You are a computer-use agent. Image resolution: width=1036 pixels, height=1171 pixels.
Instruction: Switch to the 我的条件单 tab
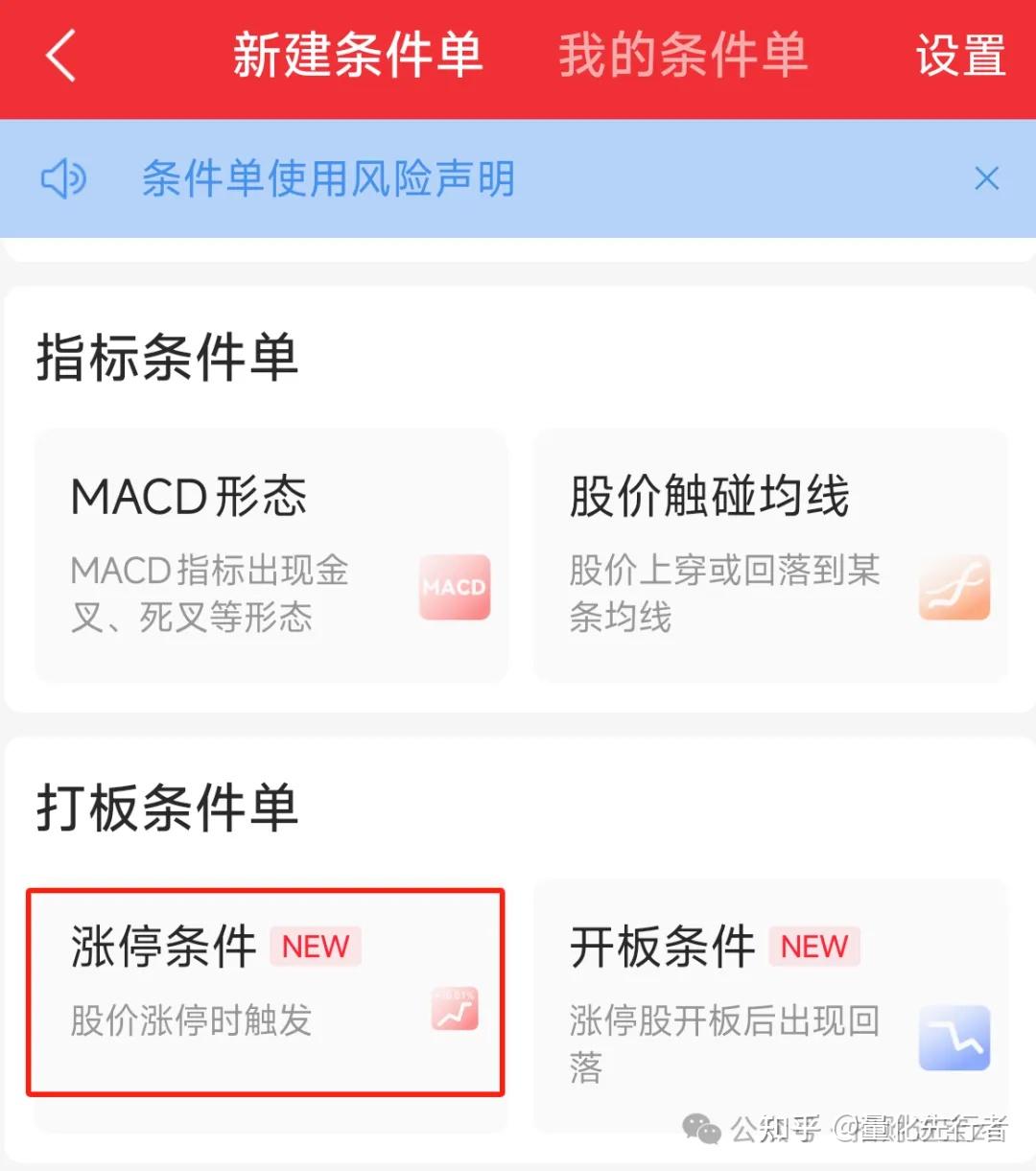tap(683, 58)
